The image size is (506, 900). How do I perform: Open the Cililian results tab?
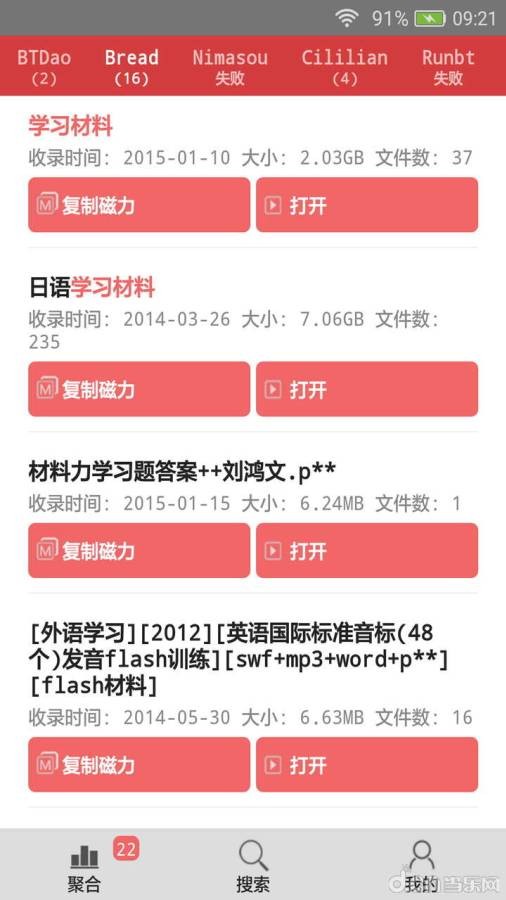(x=345, y=67)
